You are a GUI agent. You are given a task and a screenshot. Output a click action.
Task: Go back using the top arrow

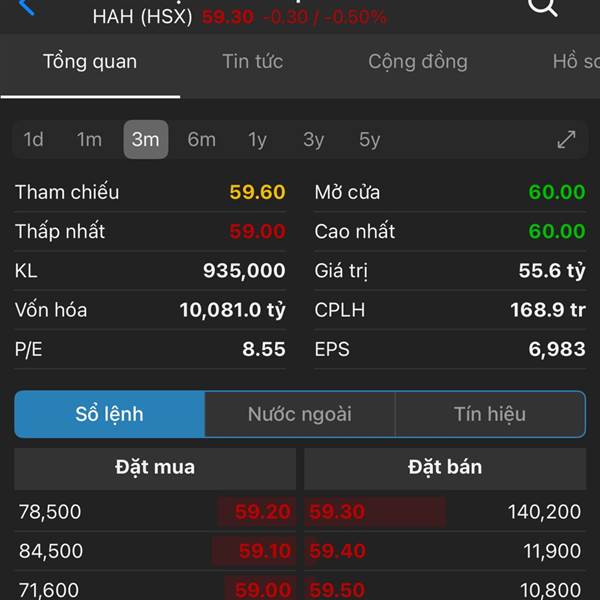point(27,8)
